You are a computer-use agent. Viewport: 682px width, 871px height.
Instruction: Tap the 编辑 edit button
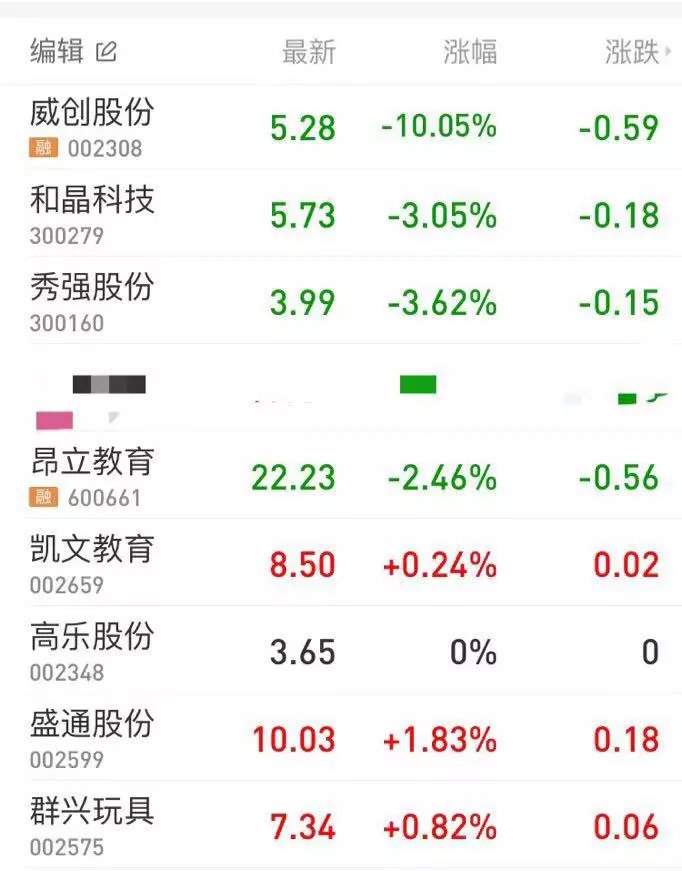(73, 51)
